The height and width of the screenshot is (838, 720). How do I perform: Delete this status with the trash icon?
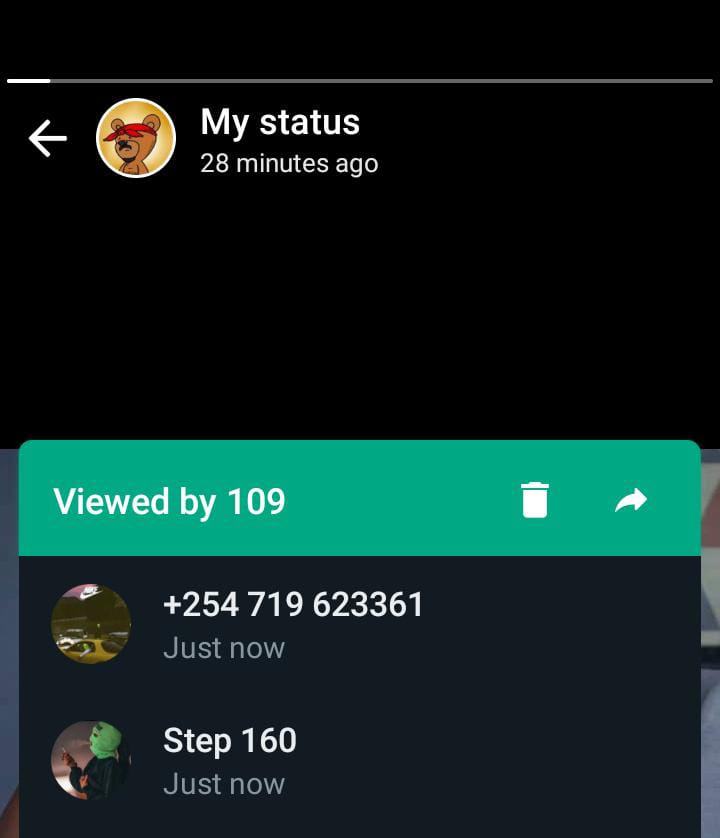pyautogui.click(x=535, y=500)
